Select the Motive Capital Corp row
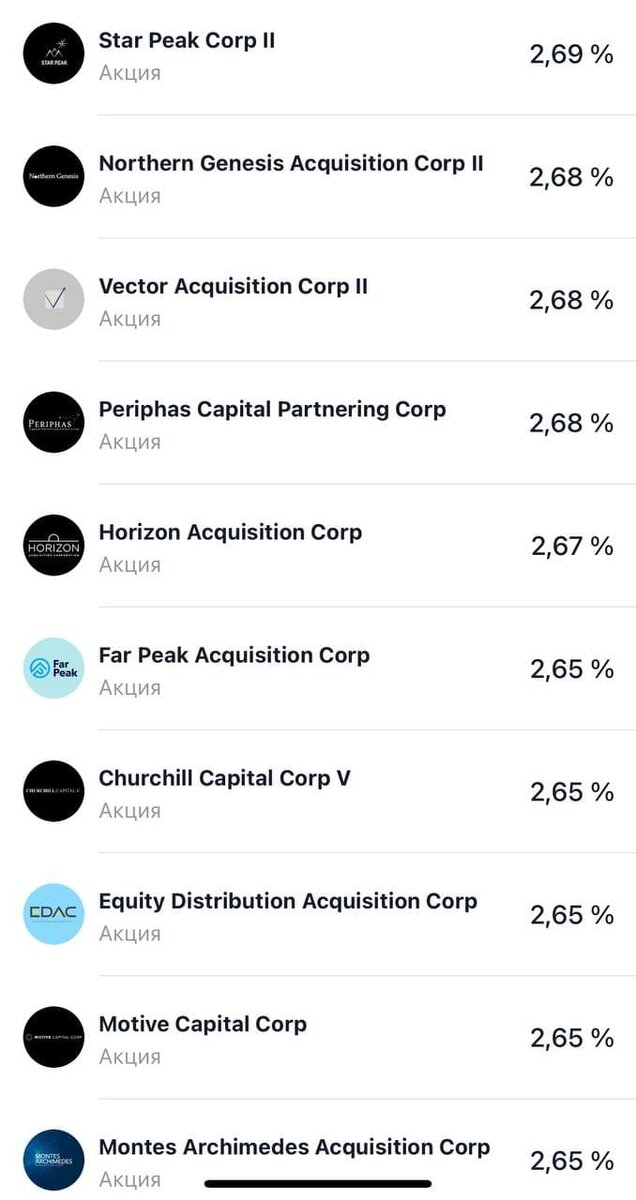The width and height of the screenshot is (636, 1200). [x=318, y=1038]
